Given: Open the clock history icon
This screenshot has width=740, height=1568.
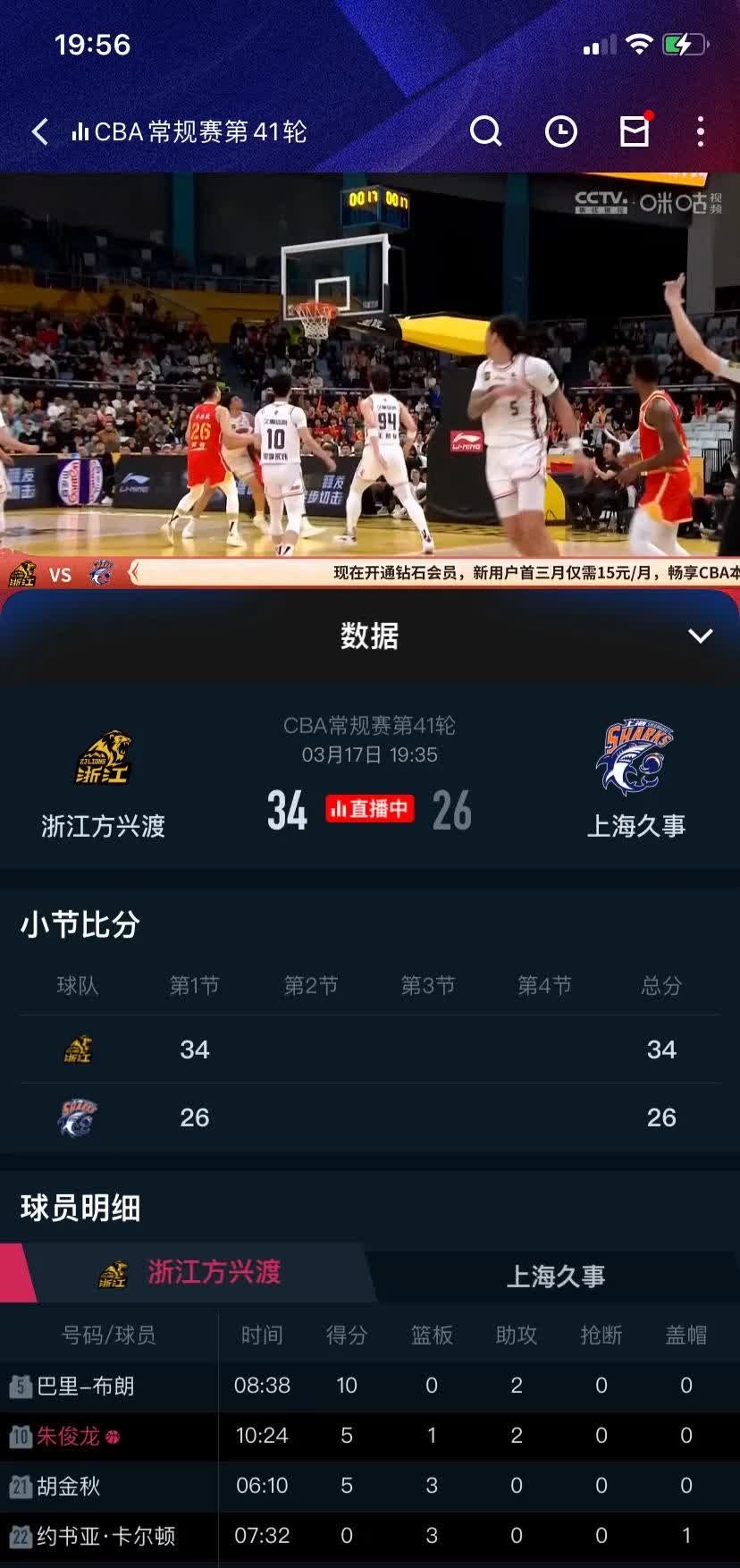Looking at the screenshot, I should pyautogui.click(x=560, y=132).
